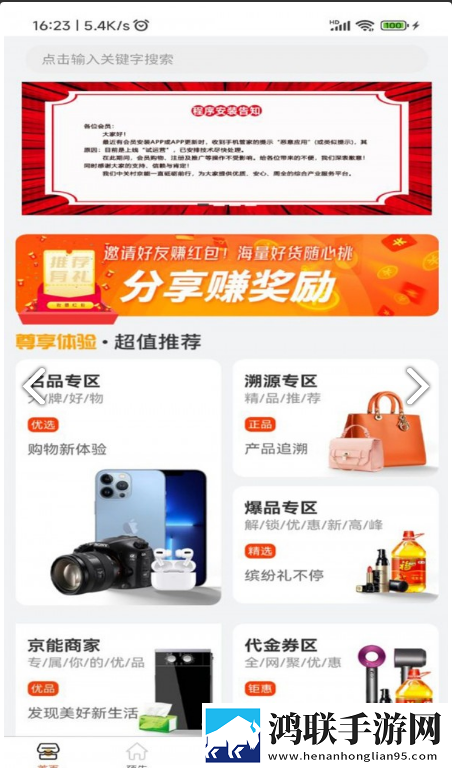452x768 pixels.
Task: Open the 名品专区 card with the iPhone
Action: (x=119, y=482)
